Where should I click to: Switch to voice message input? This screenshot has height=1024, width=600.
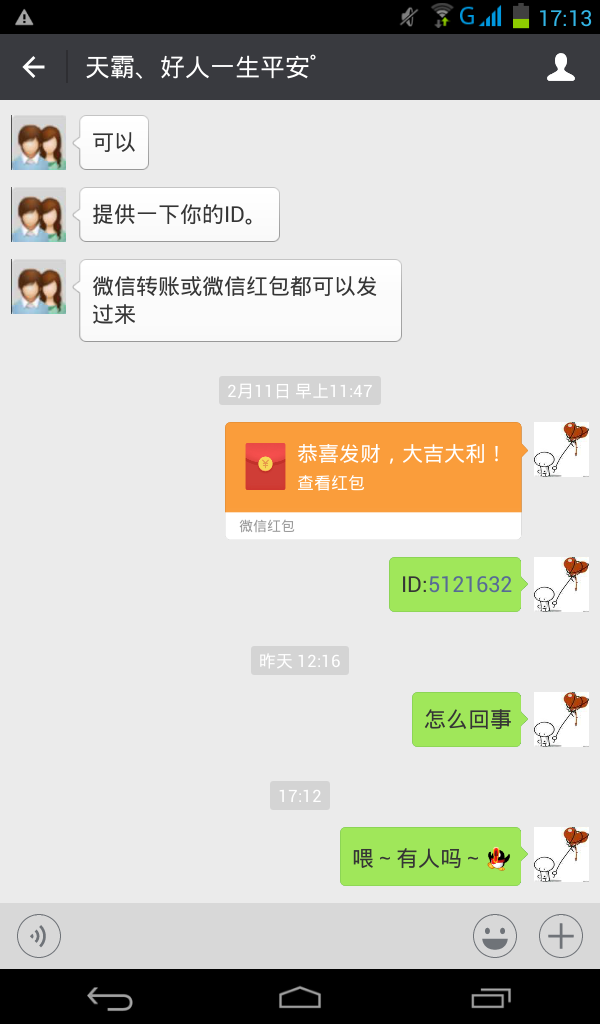point(39,936)
